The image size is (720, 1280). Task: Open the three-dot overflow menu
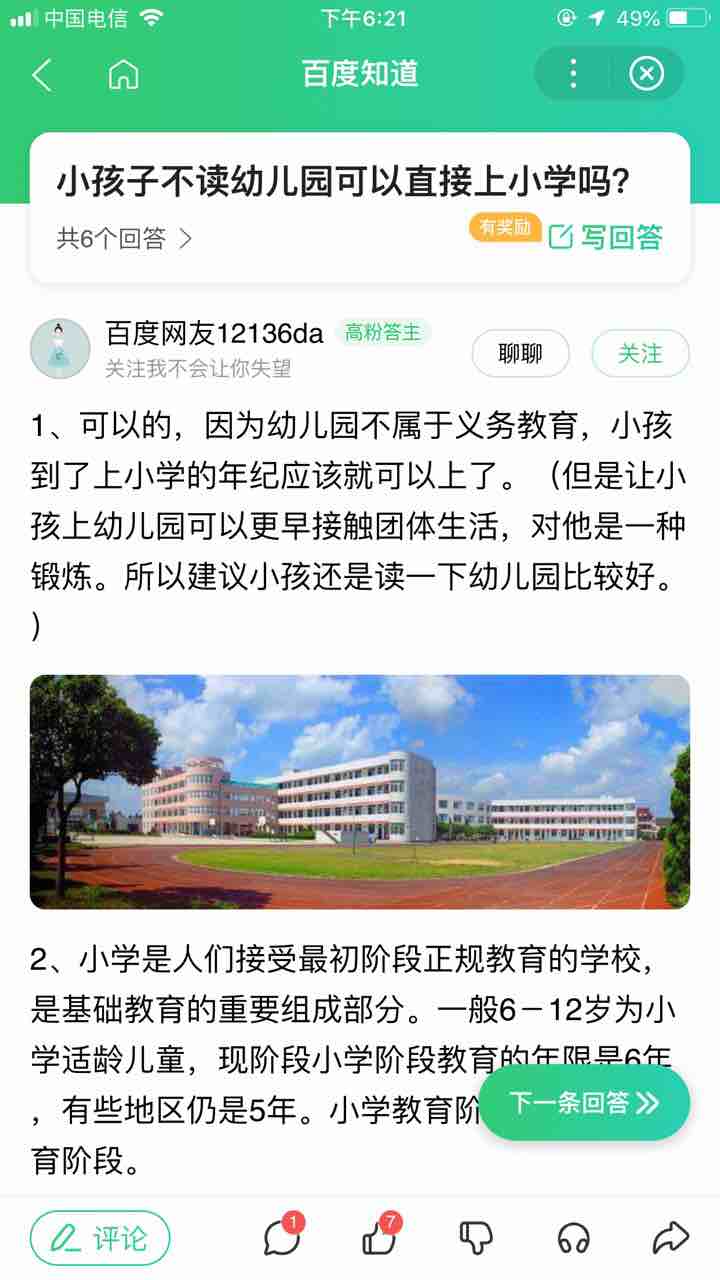tap(573, 74)
